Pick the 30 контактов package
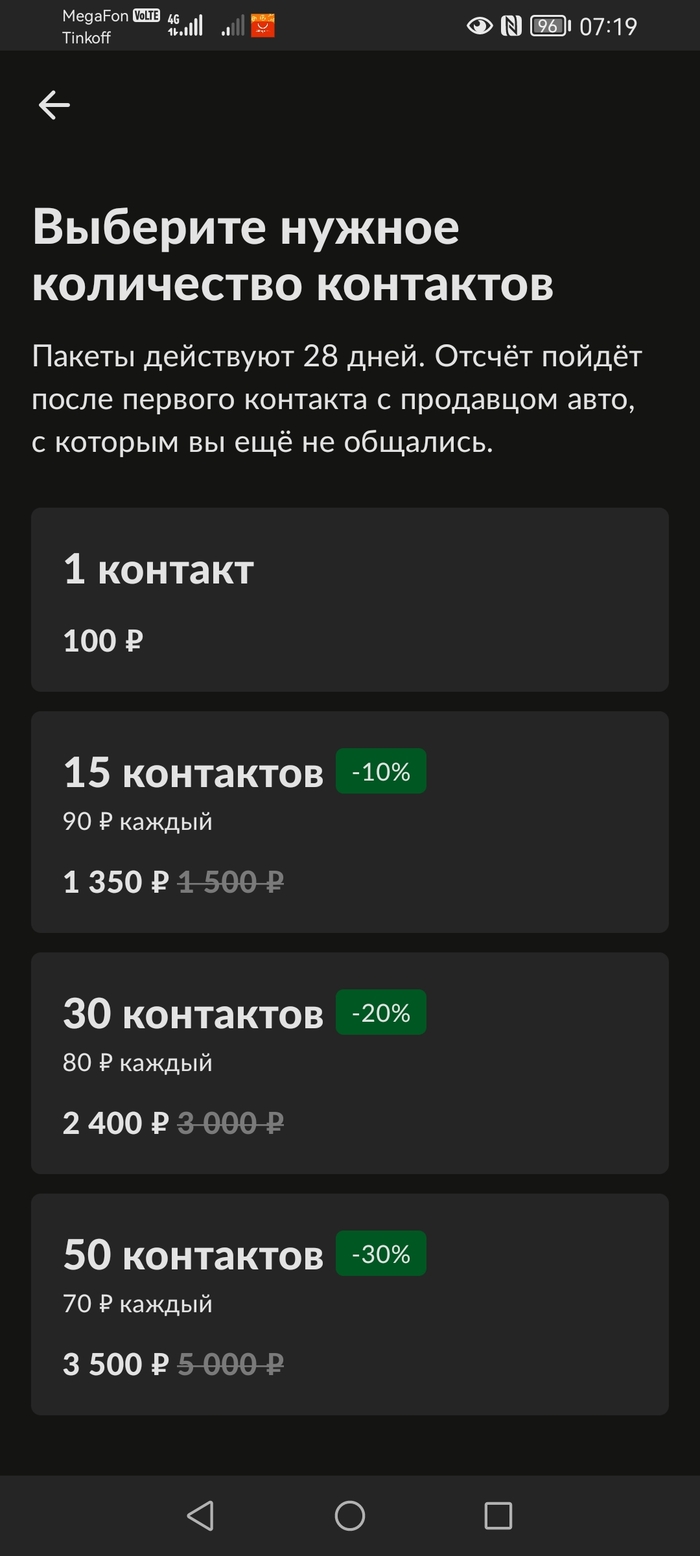700x1556 pixels. 349,1062
